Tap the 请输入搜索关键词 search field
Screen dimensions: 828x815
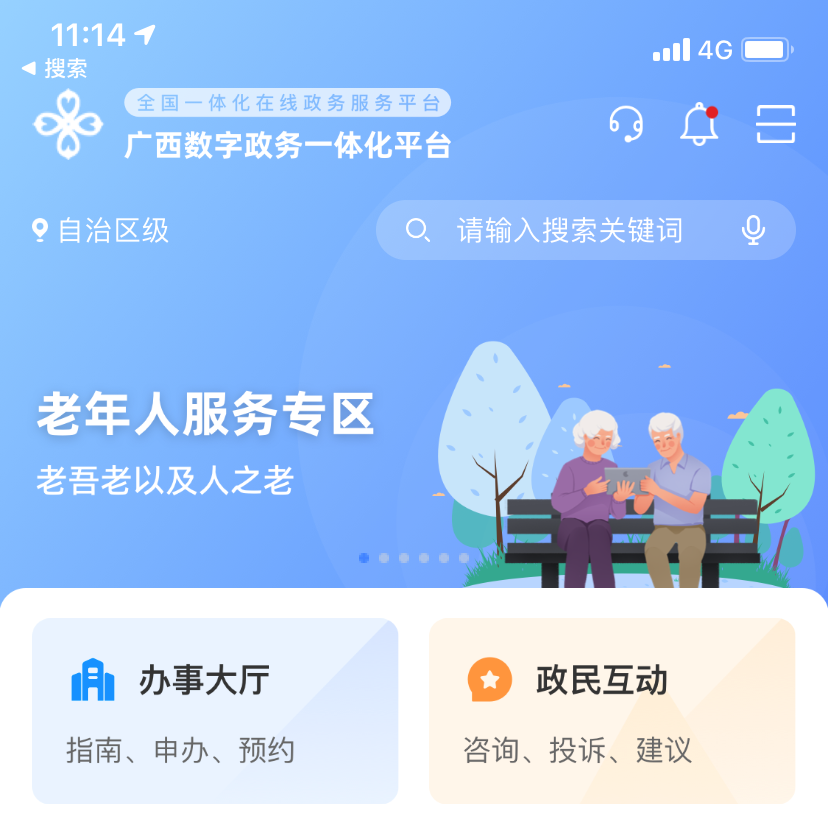pyautogui.click(x=570, y=231)
